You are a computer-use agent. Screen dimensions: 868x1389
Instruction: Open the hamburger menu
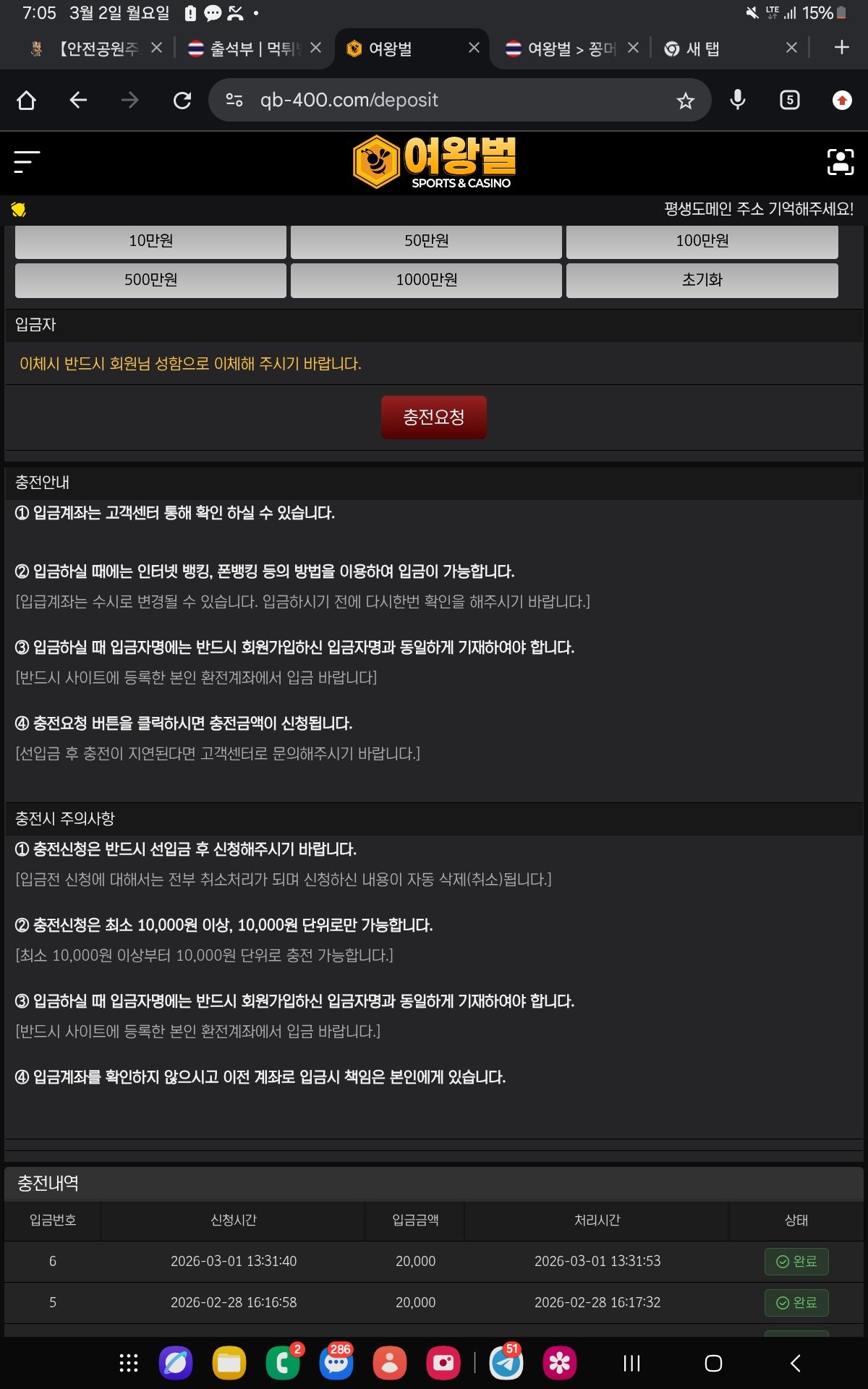27,162
